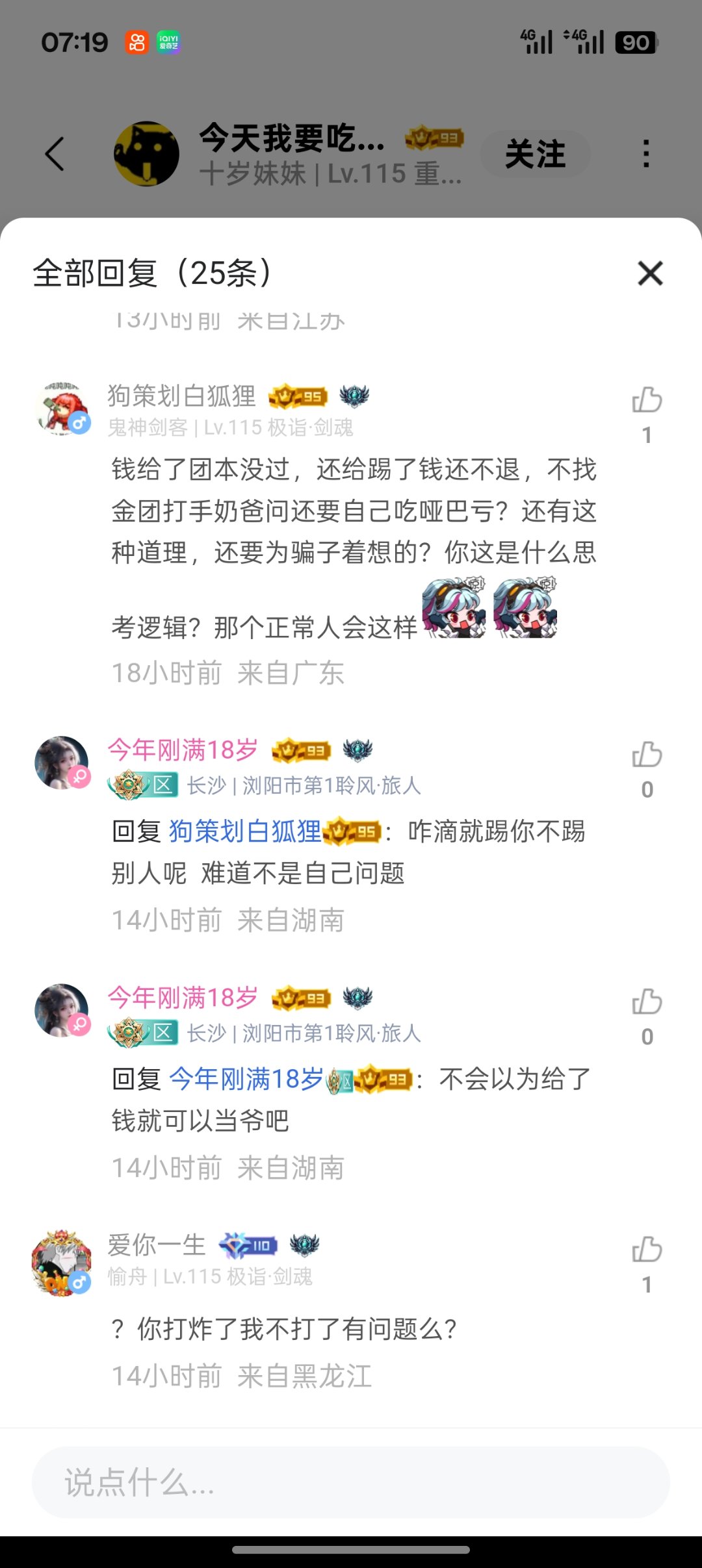Go back with the top-left arrow

[x=55, y=154]
